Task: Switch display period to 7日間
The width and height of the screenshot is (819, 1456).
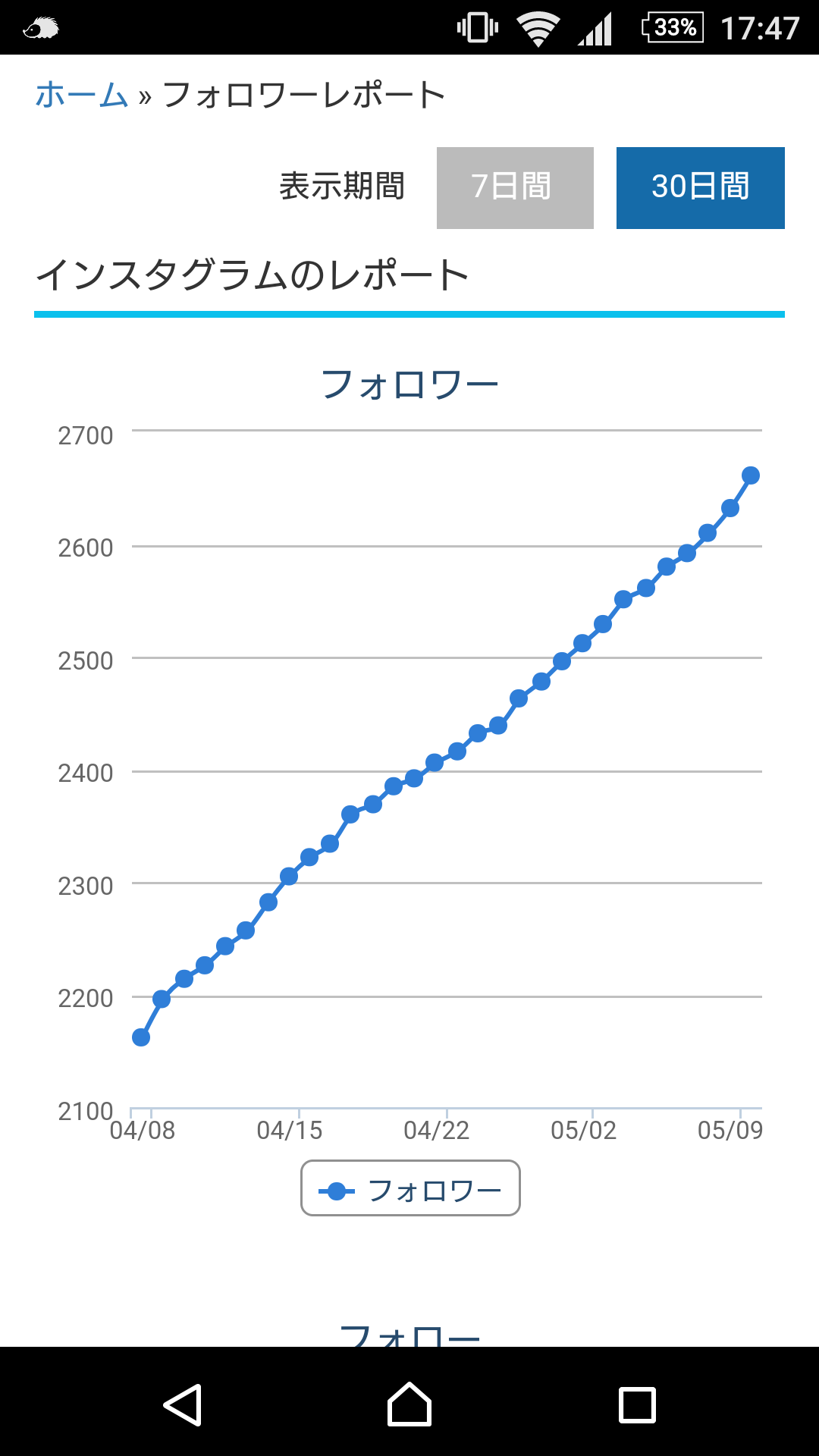Action: pos(515,187)
